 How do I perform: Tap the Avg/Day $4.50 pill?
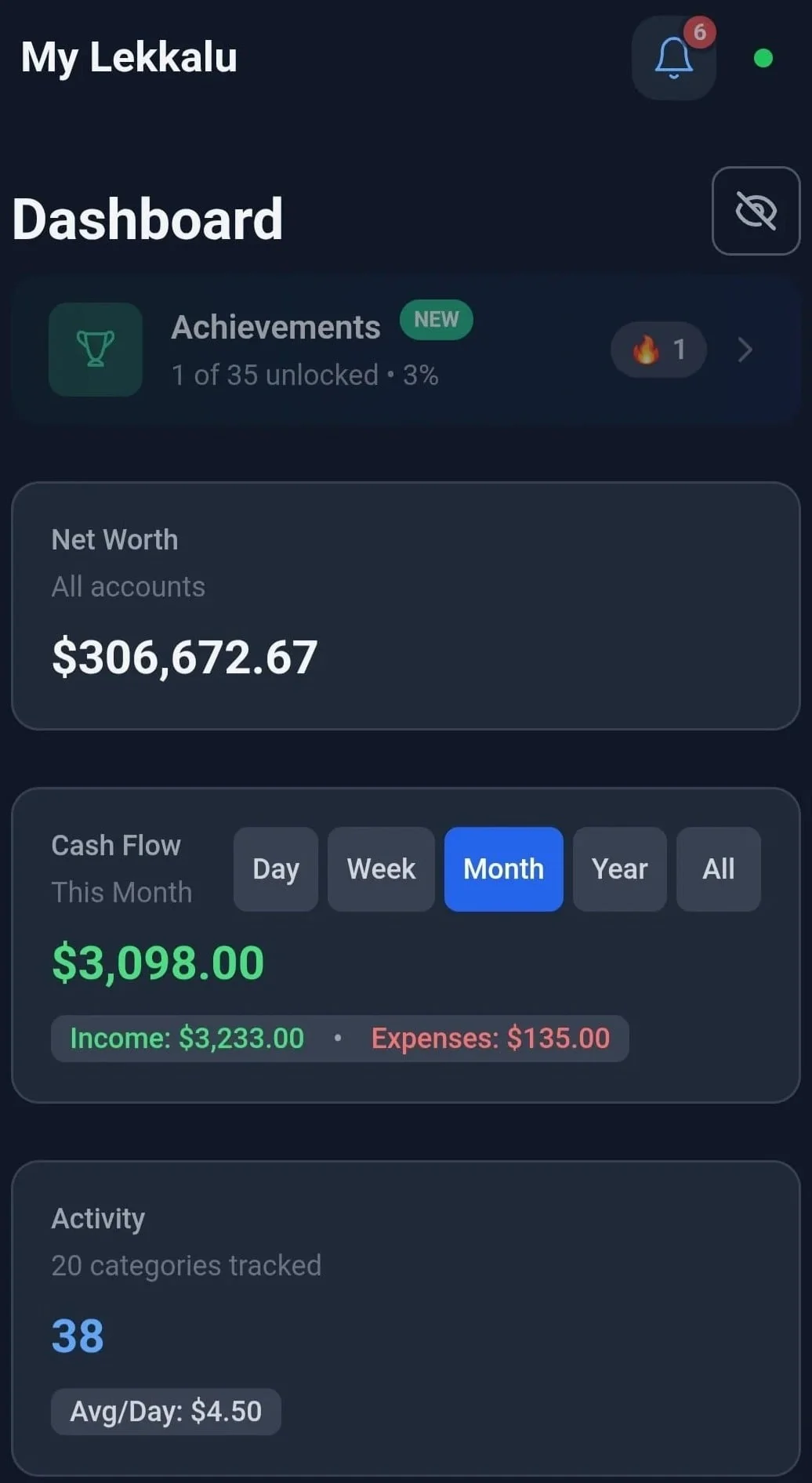[x=165, y=1410]
